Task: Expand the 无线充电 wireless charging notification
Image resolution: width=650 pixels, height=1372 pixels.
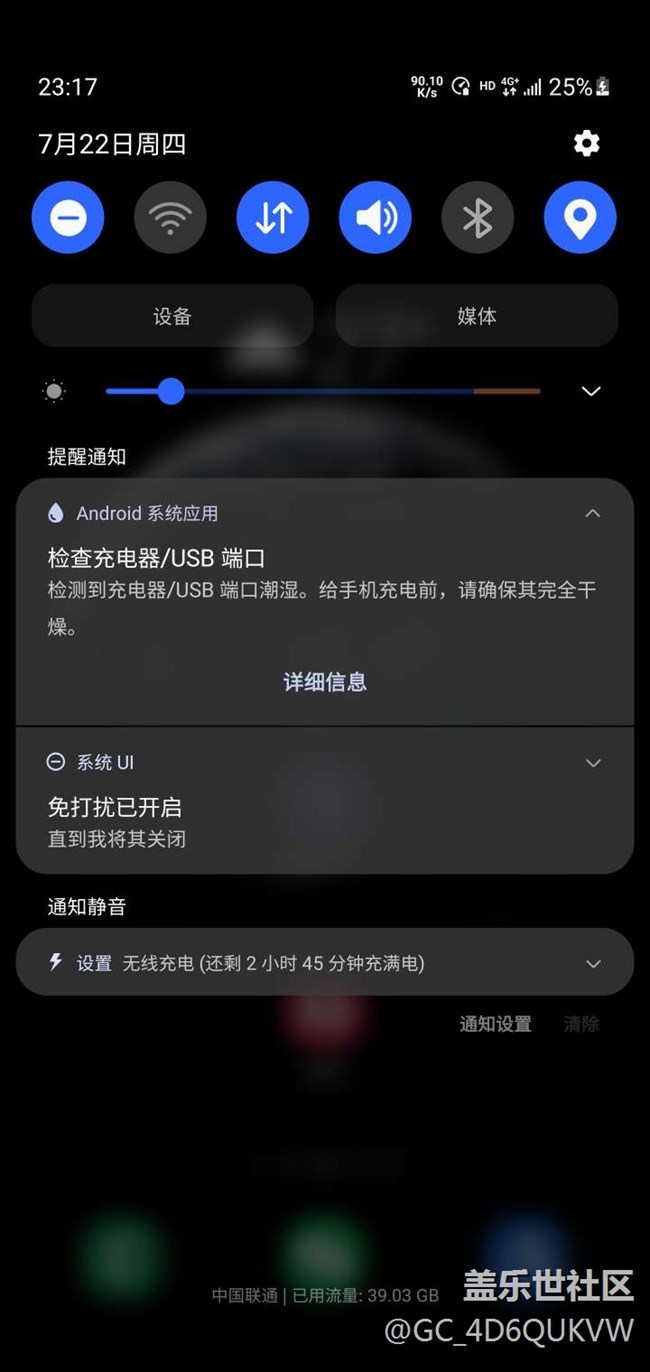Action: 593,964
